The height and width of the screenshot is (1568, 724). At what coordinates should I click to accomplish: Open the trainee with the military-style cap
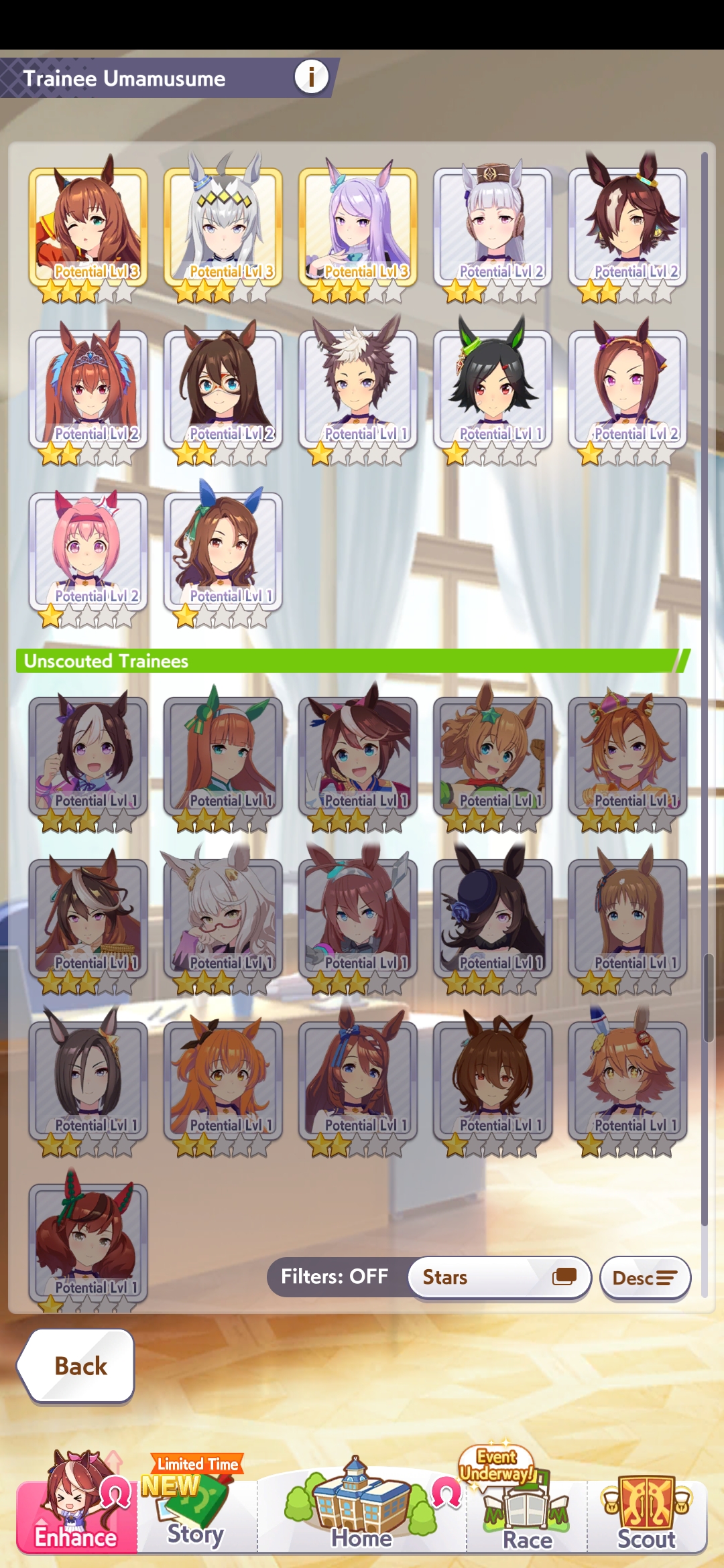[x=493, y=228]
